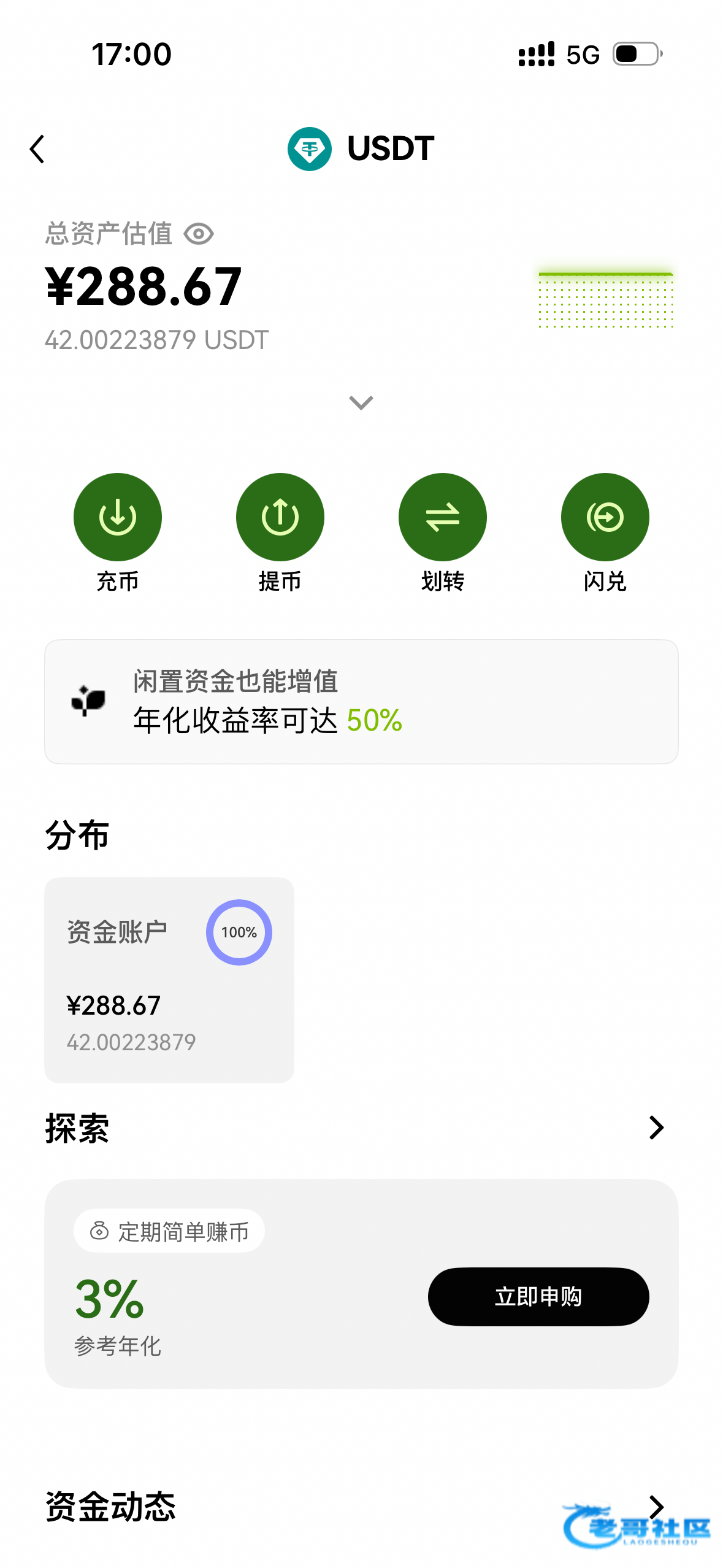Tap 立即申购 to subscribe now
The width and height of the screenshot is (723, 1568).
tap(538, 1296)
